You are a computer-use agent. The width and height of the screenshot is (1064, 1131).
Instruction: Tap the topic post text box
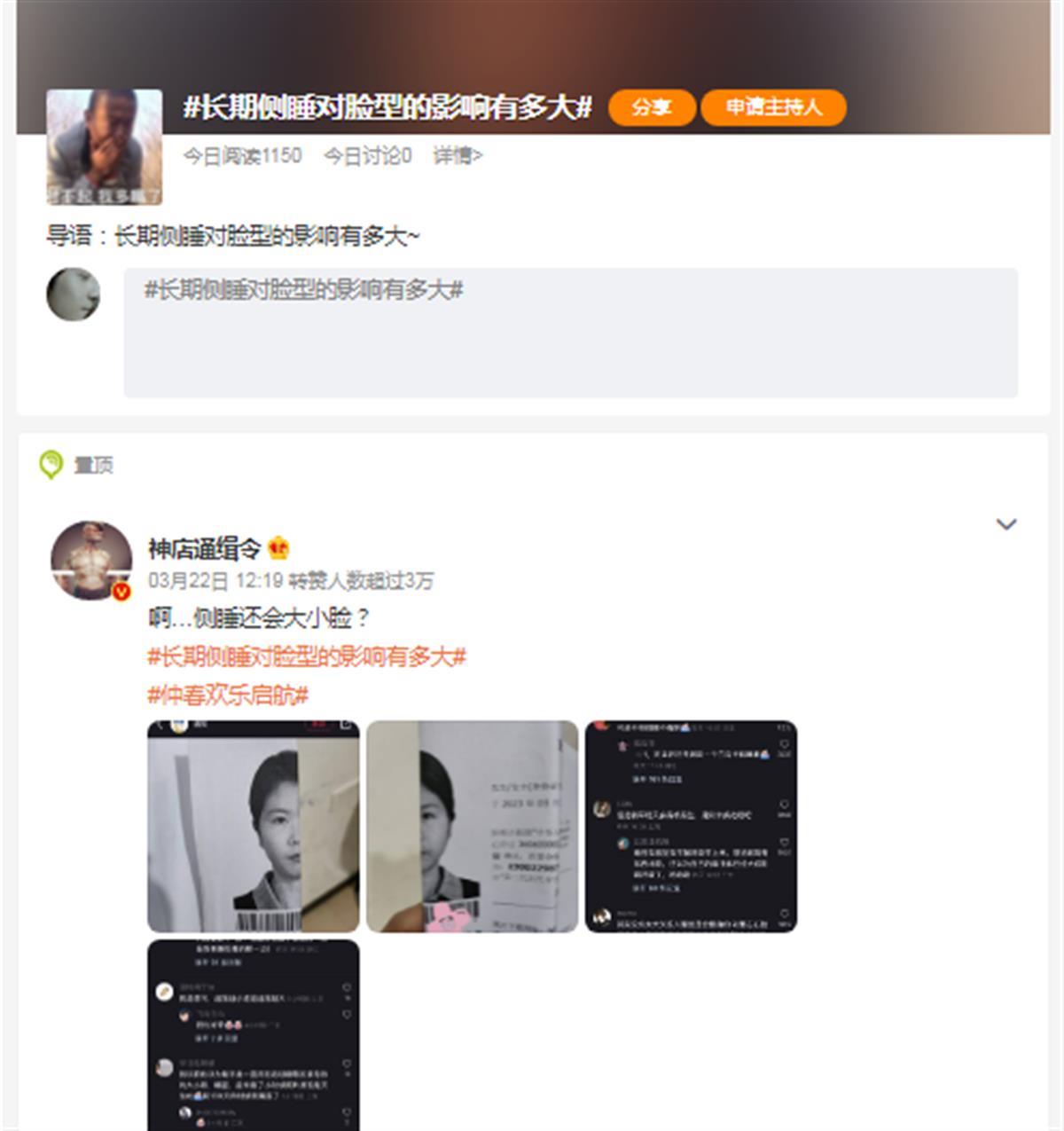coord(570,333)
